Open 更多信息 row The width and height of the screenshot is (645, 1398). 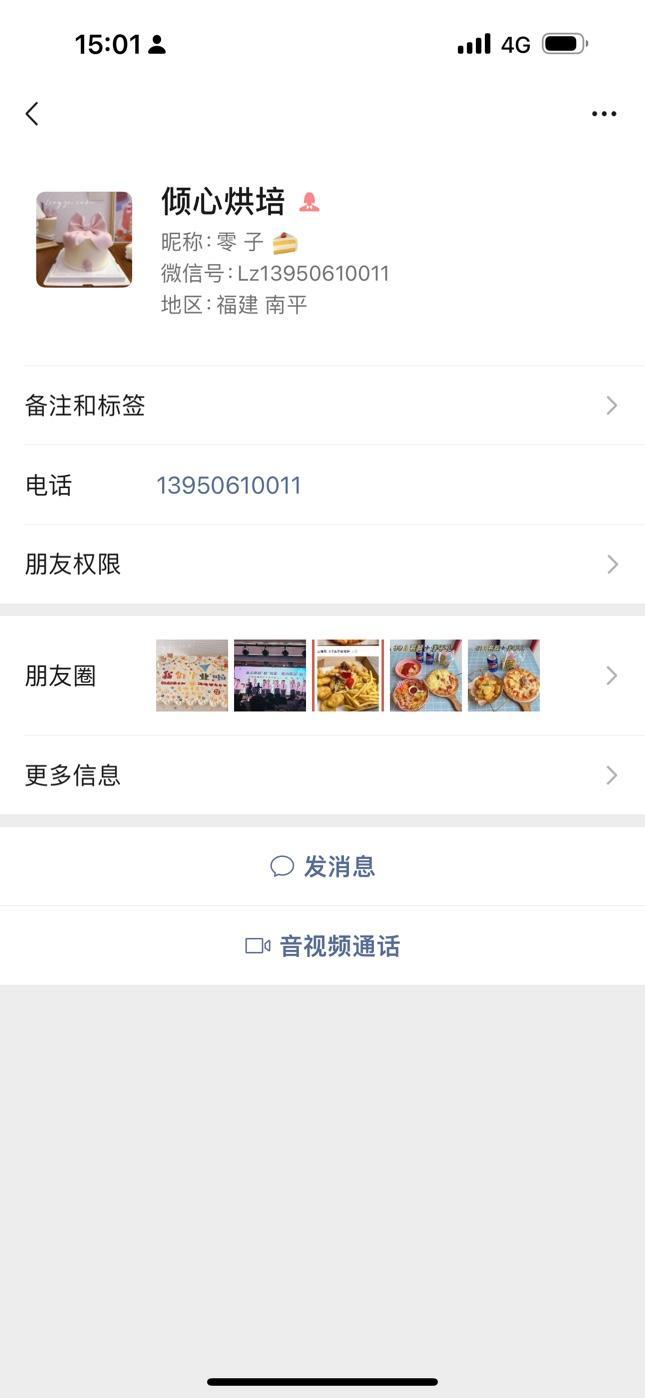[322, 775]
